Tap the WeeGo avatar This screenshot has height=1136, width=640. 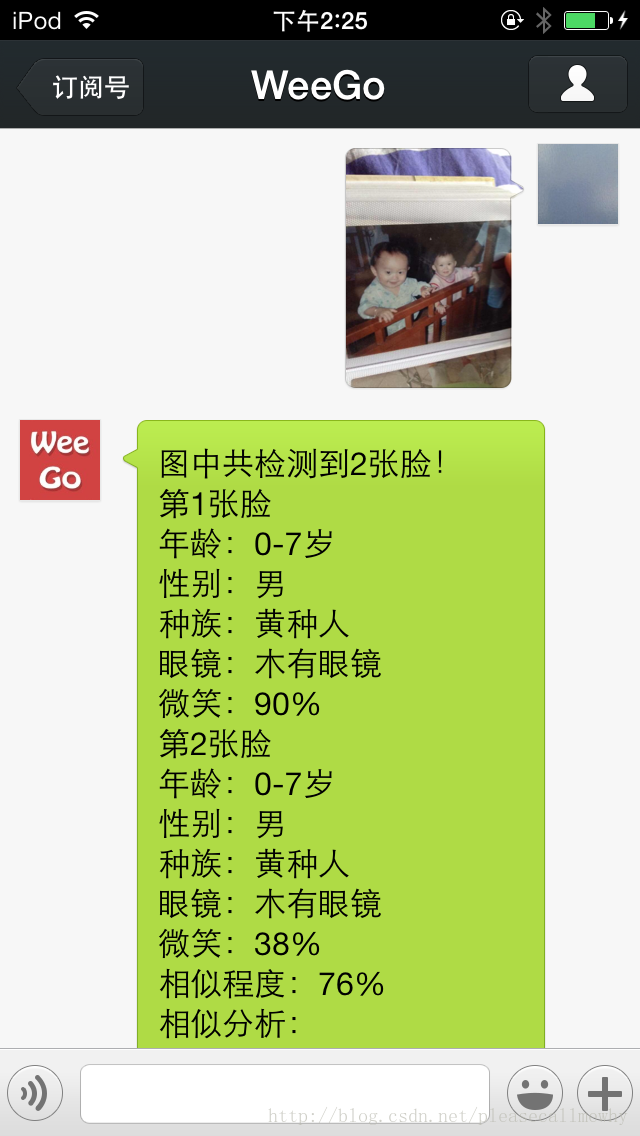pos(60,460)
